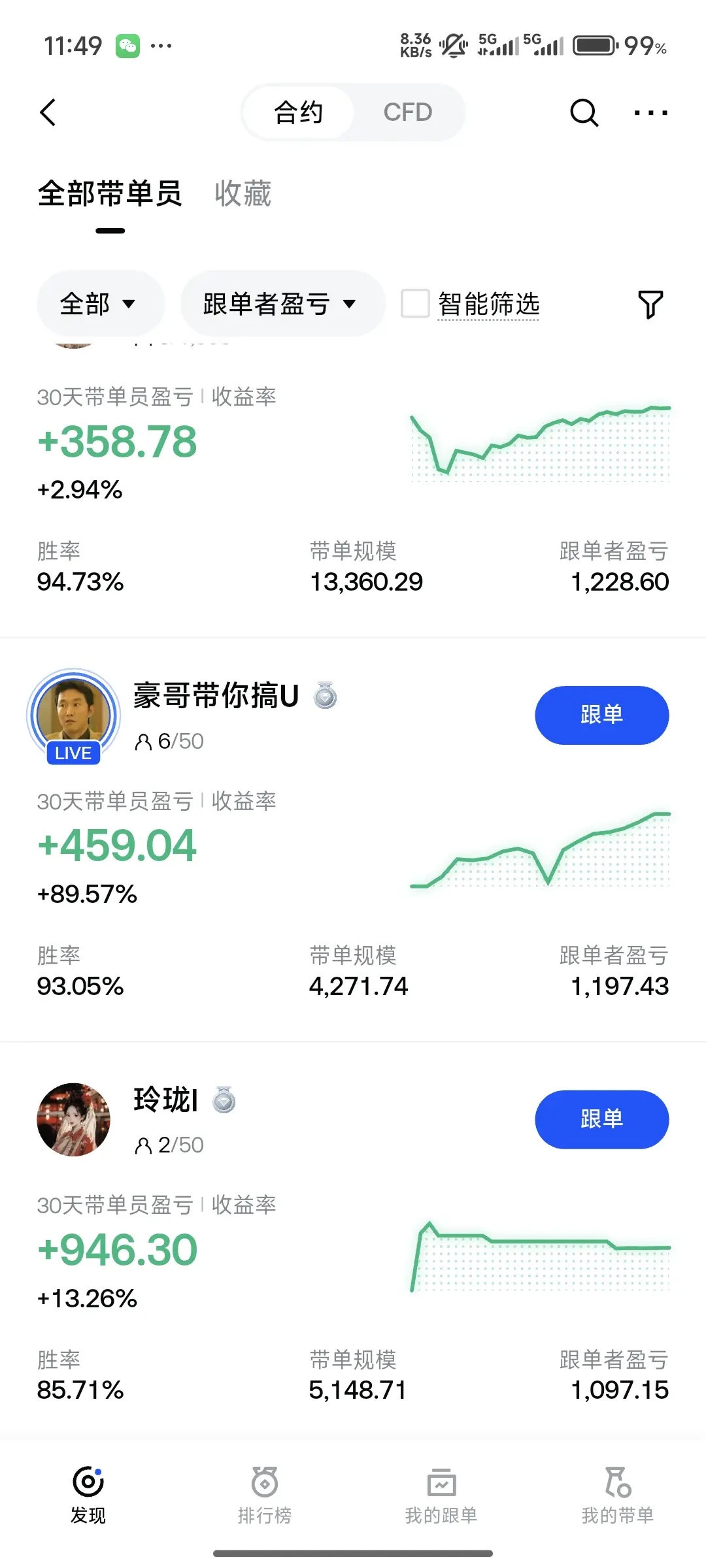Screen dimensions: 706x1568
Task: Expand the 跟单者盈亏 sort dropdown
Action: (x=282, y=304)
